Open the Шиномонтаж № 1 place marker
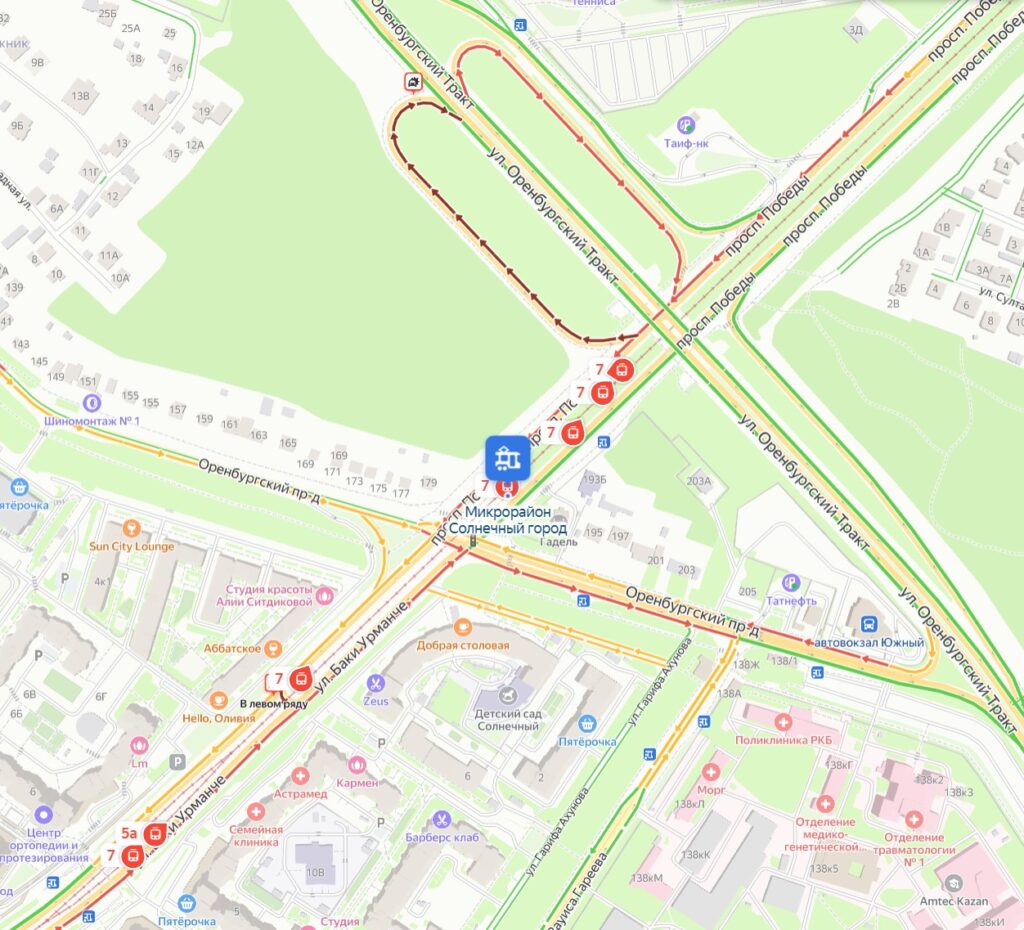This screenshot has width=1024, height=930. [92, 402]
